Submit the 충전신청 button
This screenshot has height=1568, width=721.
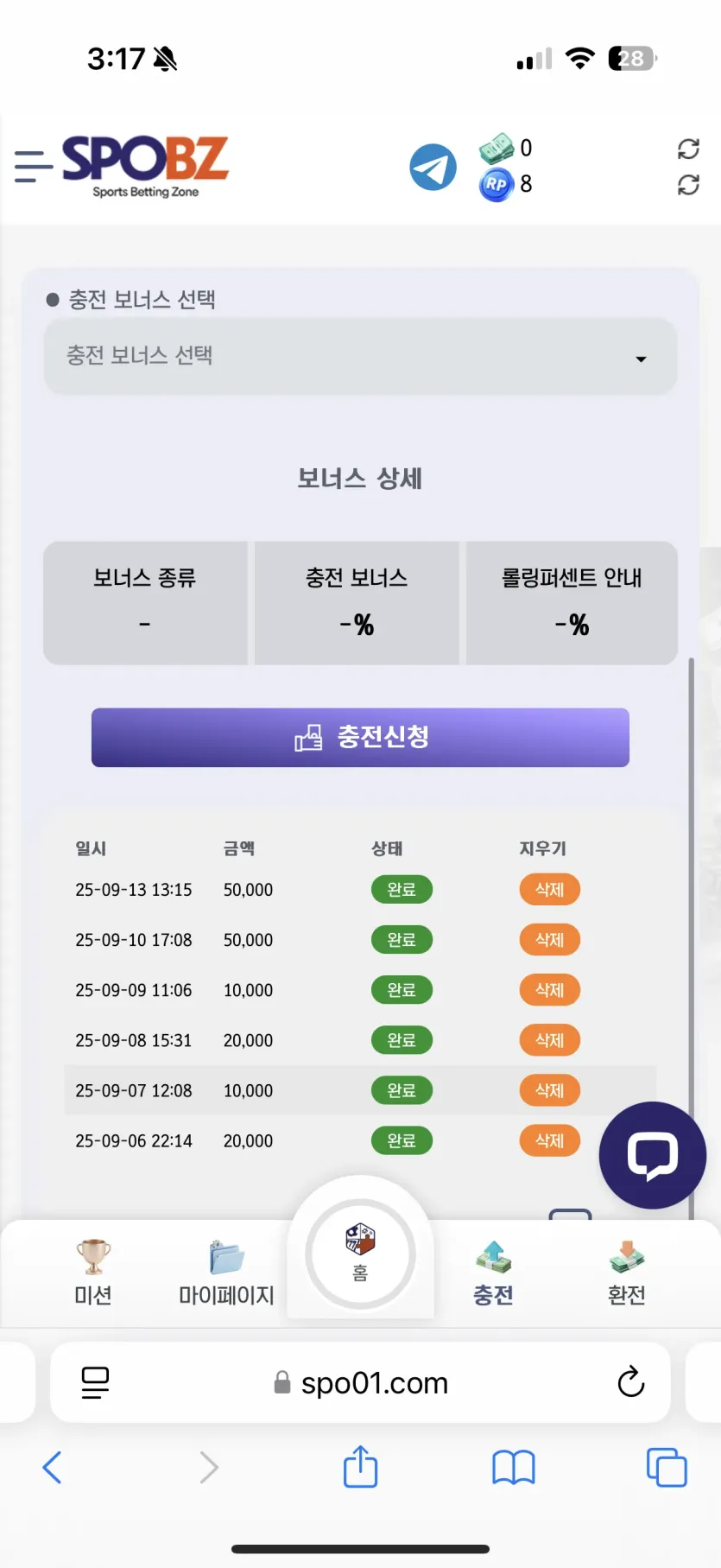(x=360, y=738)
